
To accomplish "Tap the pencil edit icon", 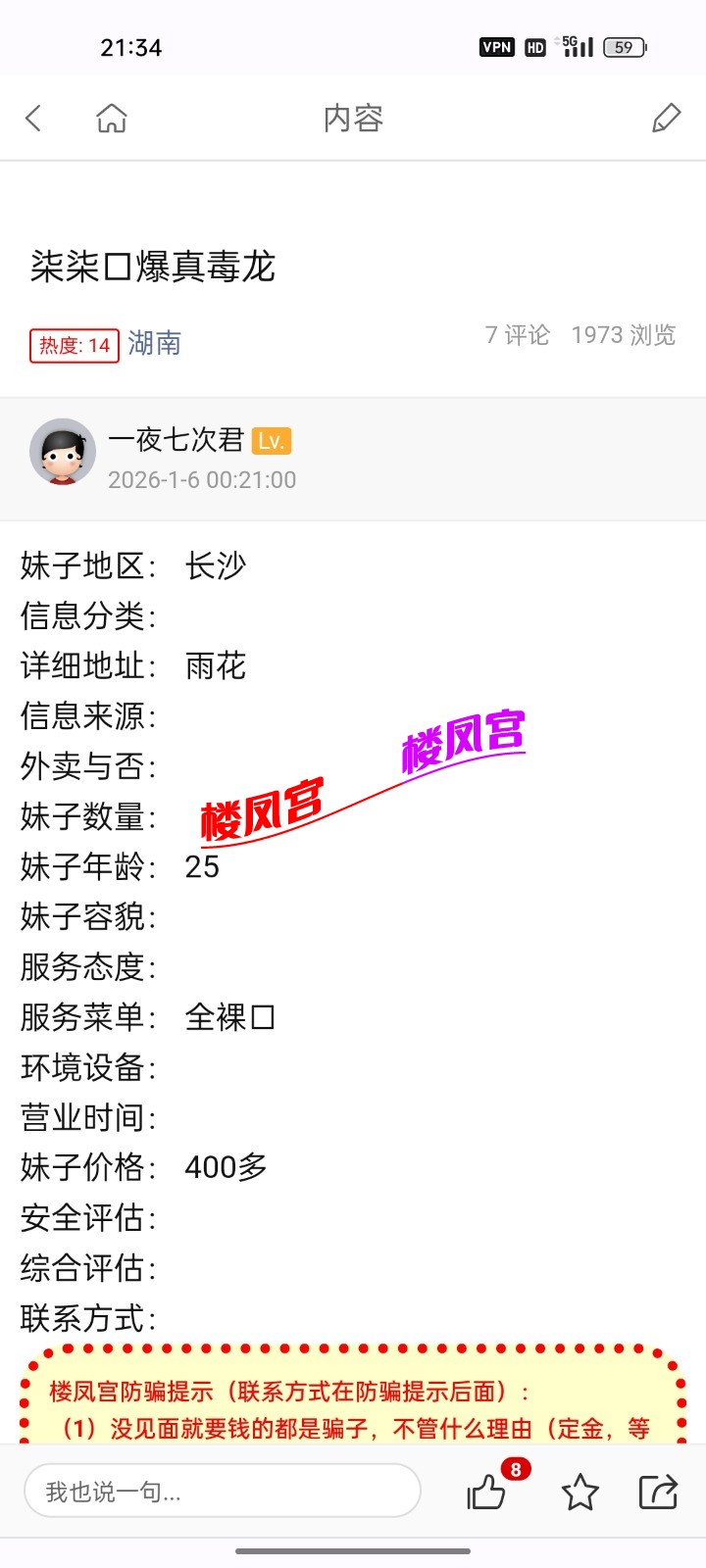I will (x=667, y=117).
